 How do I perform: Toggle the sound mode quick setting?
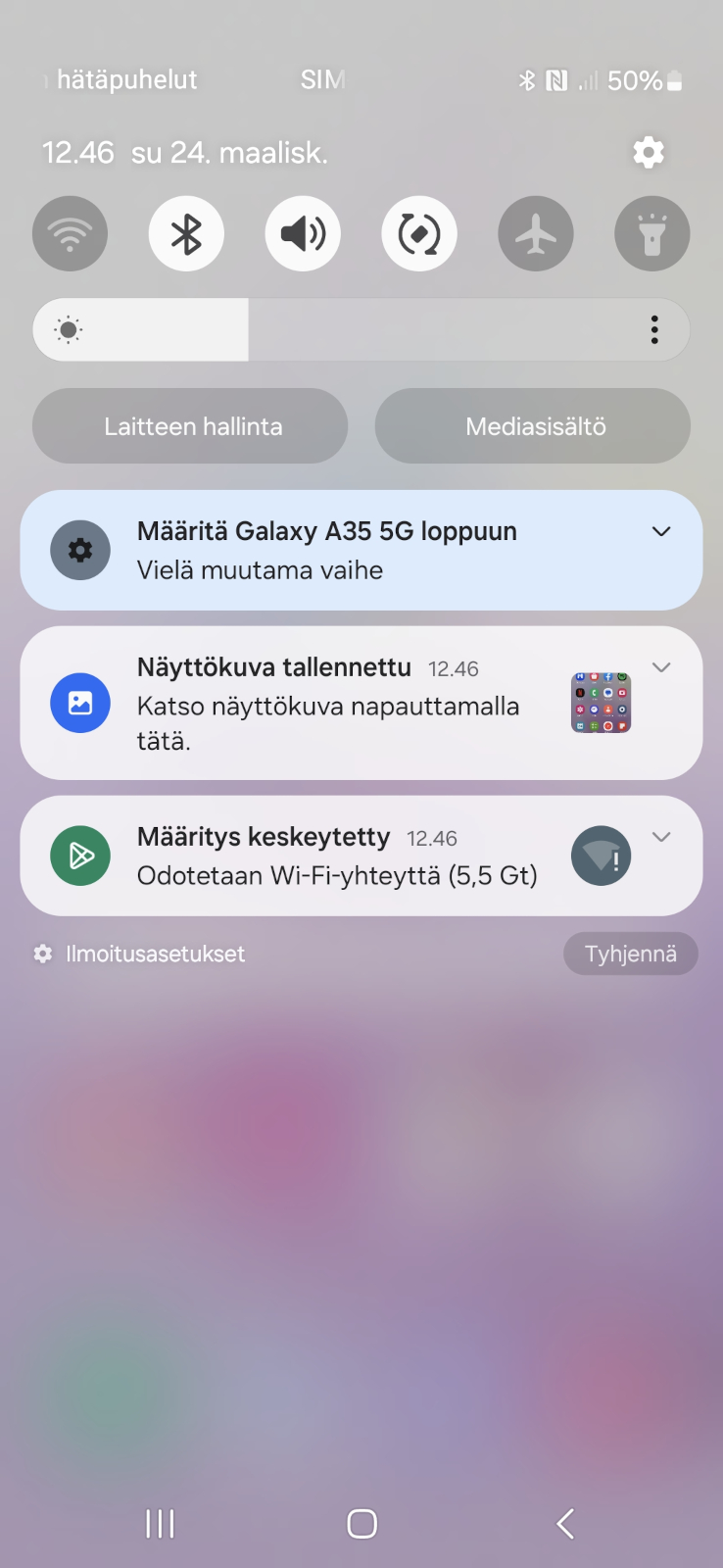303,233
